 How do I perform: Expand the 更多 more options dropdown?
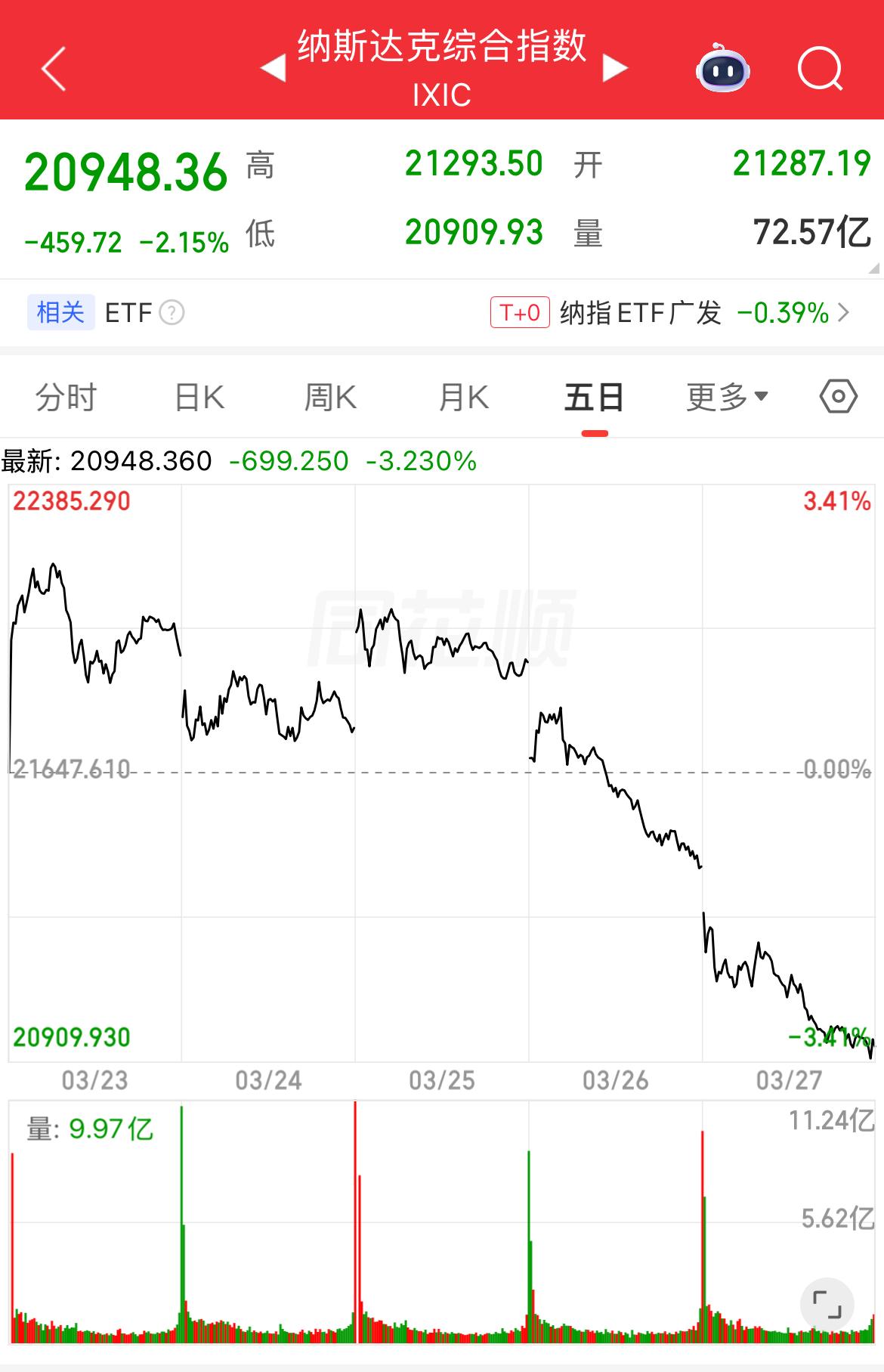click(x=724, y=396)
